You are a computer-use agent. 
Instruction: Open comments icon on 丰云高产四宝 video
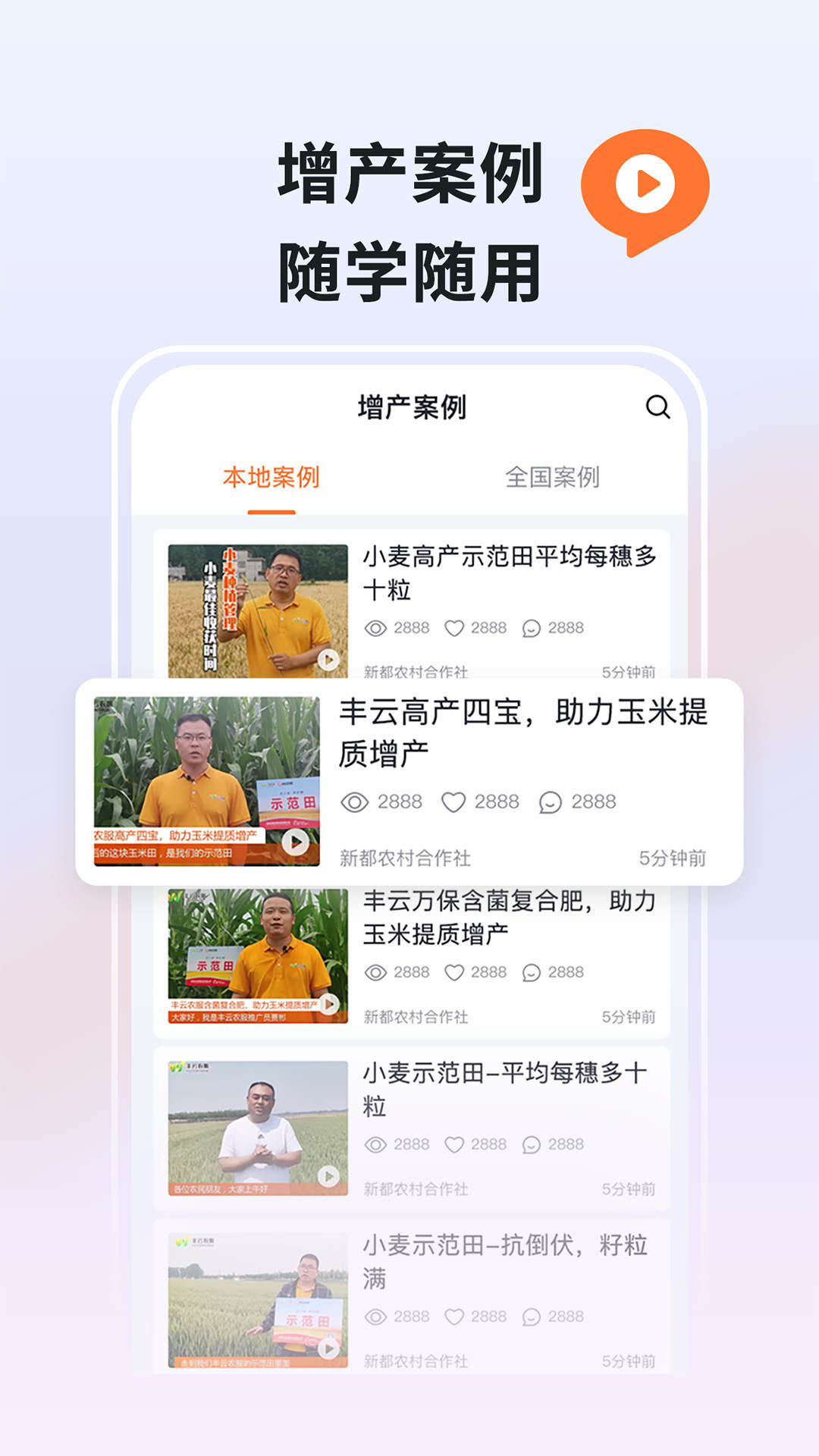(x=551, y=802)
